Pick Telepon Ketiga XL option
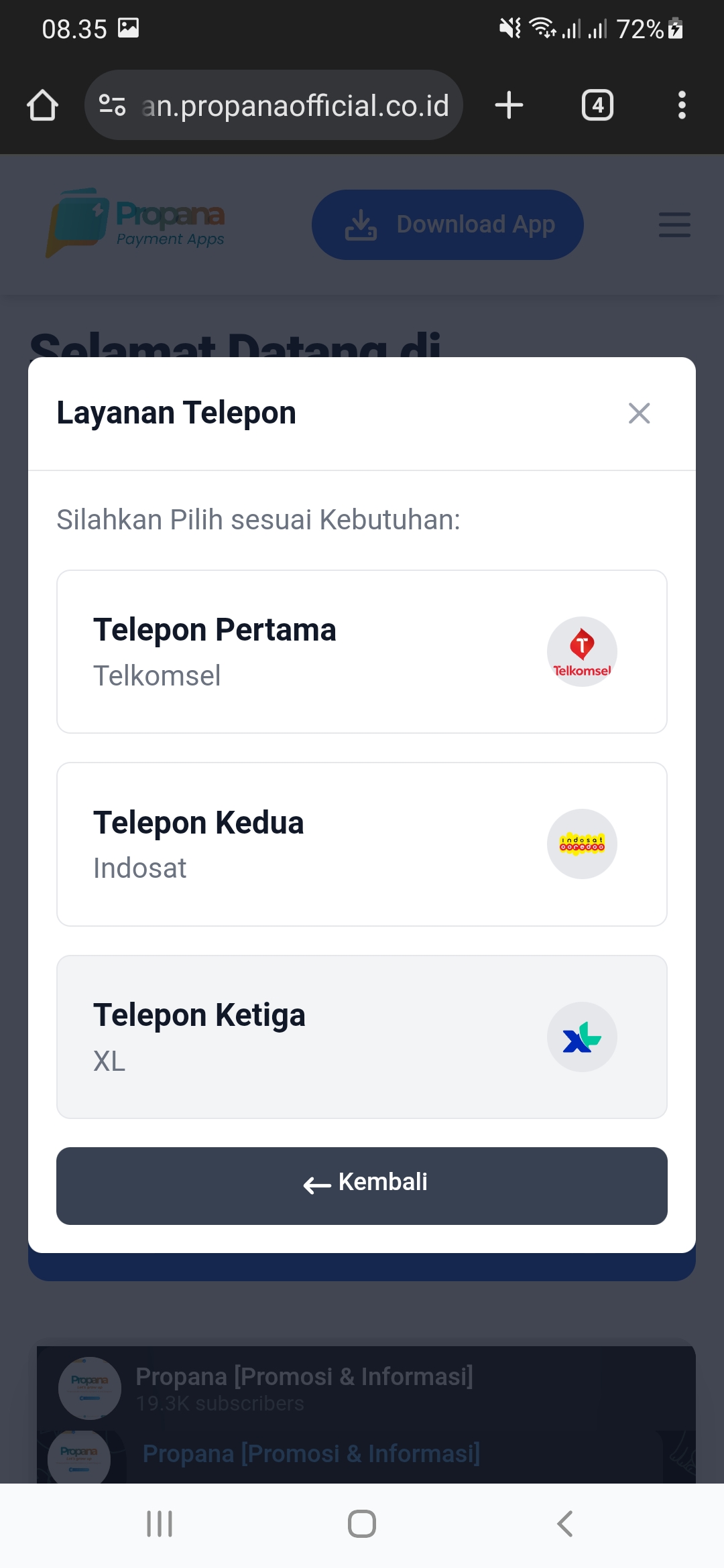The image size is (724, 1568). tap(362, 1037)
